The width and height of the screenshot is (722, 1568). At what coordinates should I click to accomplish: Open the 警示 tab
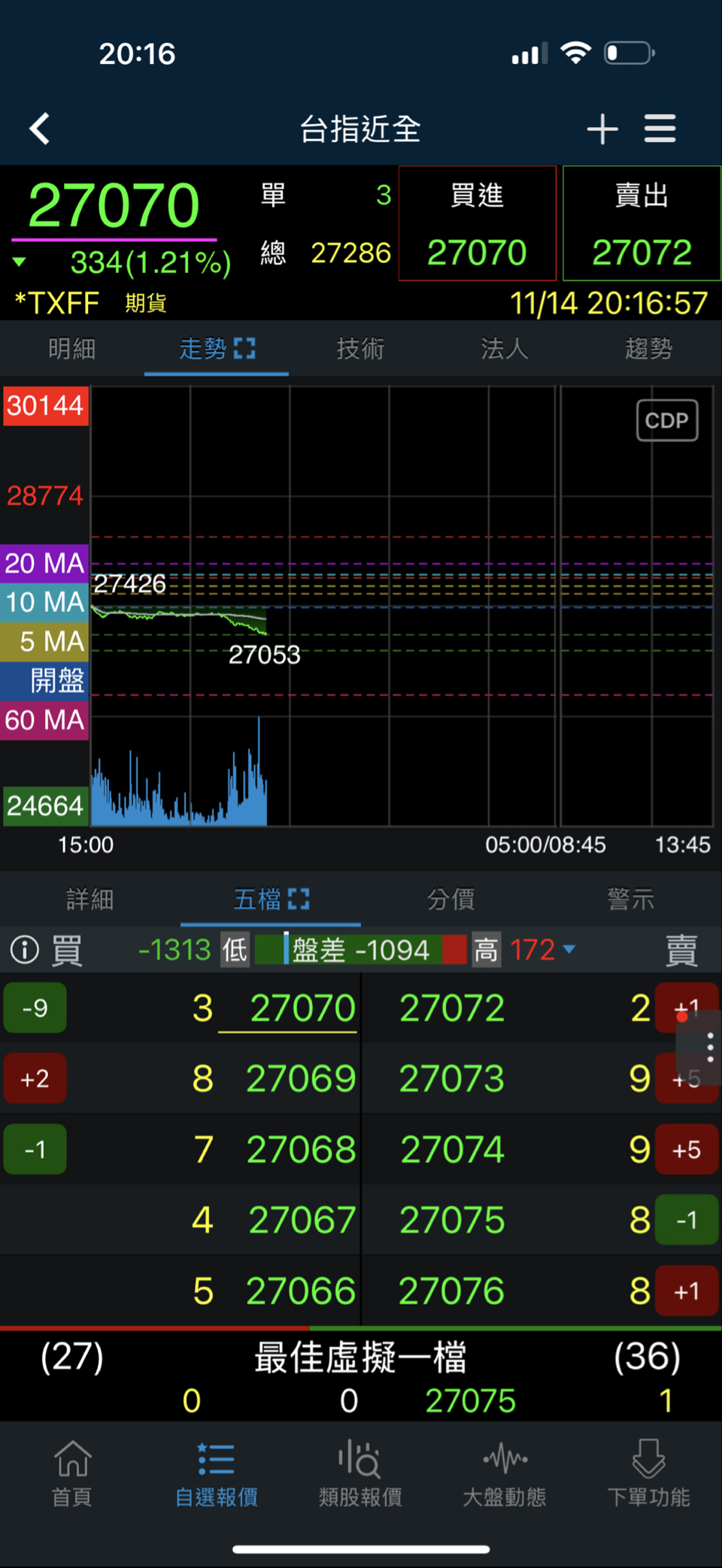pos(630,899)
